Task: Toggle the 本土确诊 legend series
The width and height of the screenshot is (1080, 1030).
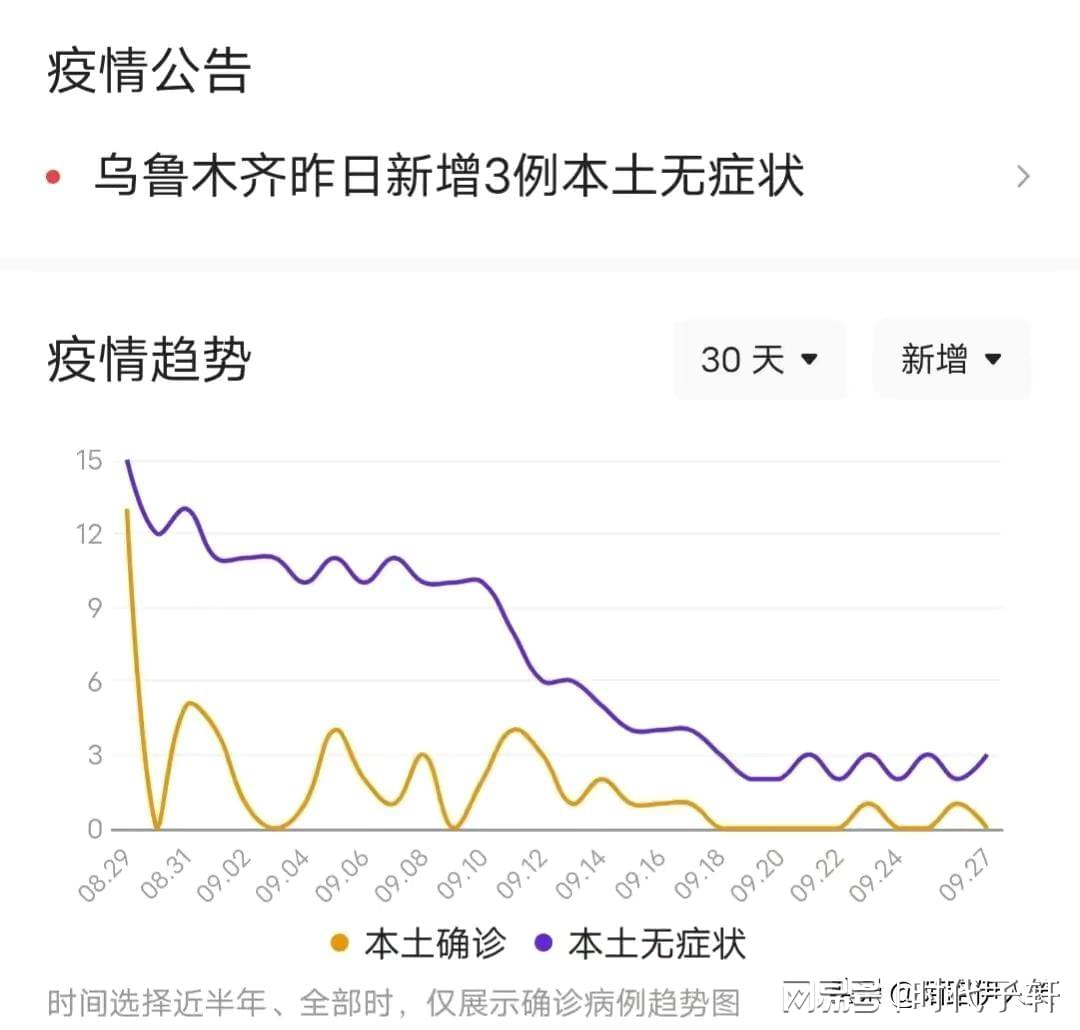Action: pyautogui.click(x=419, y=943)
